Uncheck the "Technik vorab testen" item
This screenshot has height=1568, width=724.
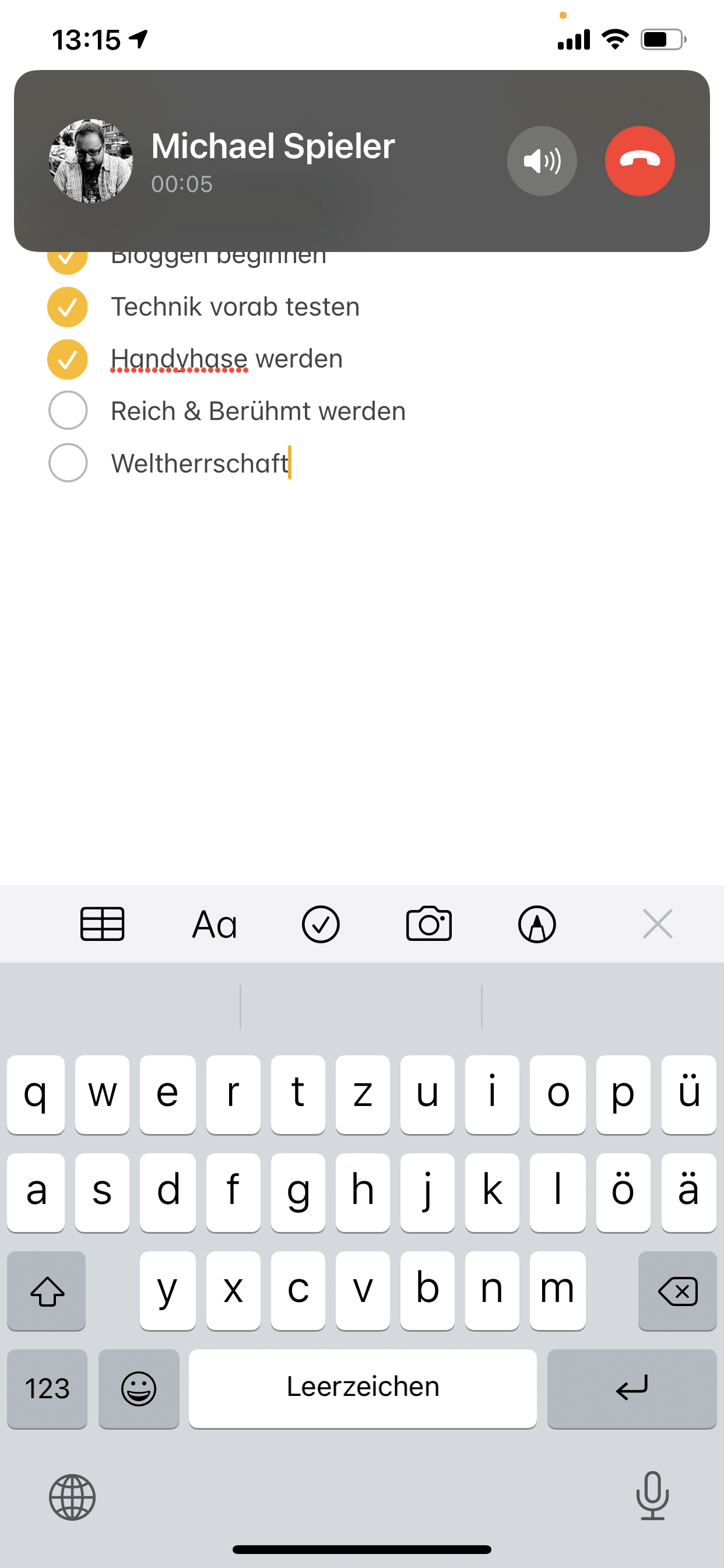point(68,307)
